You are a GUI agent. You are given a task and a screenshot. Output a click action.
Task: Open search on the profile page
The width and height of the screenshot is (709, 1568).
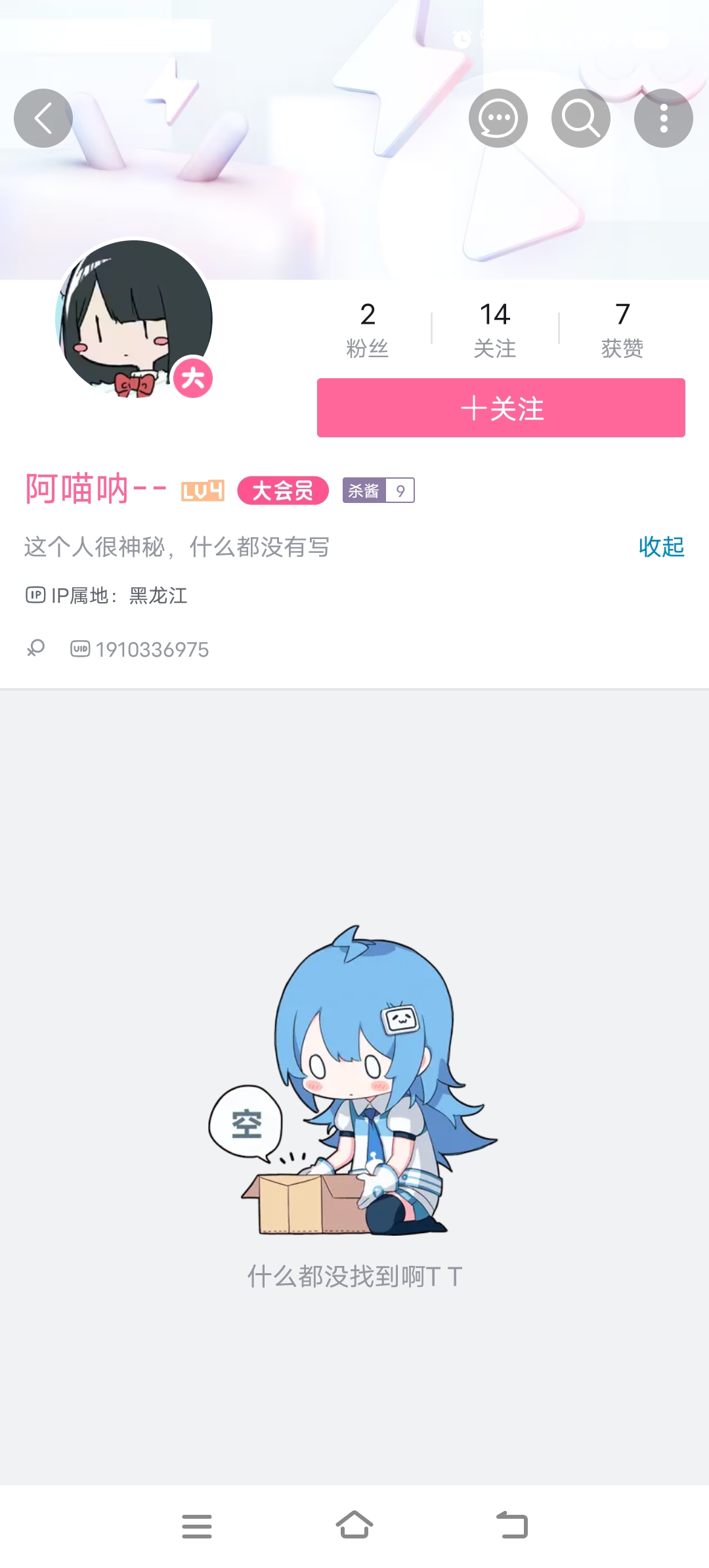[x=580, y=117]
